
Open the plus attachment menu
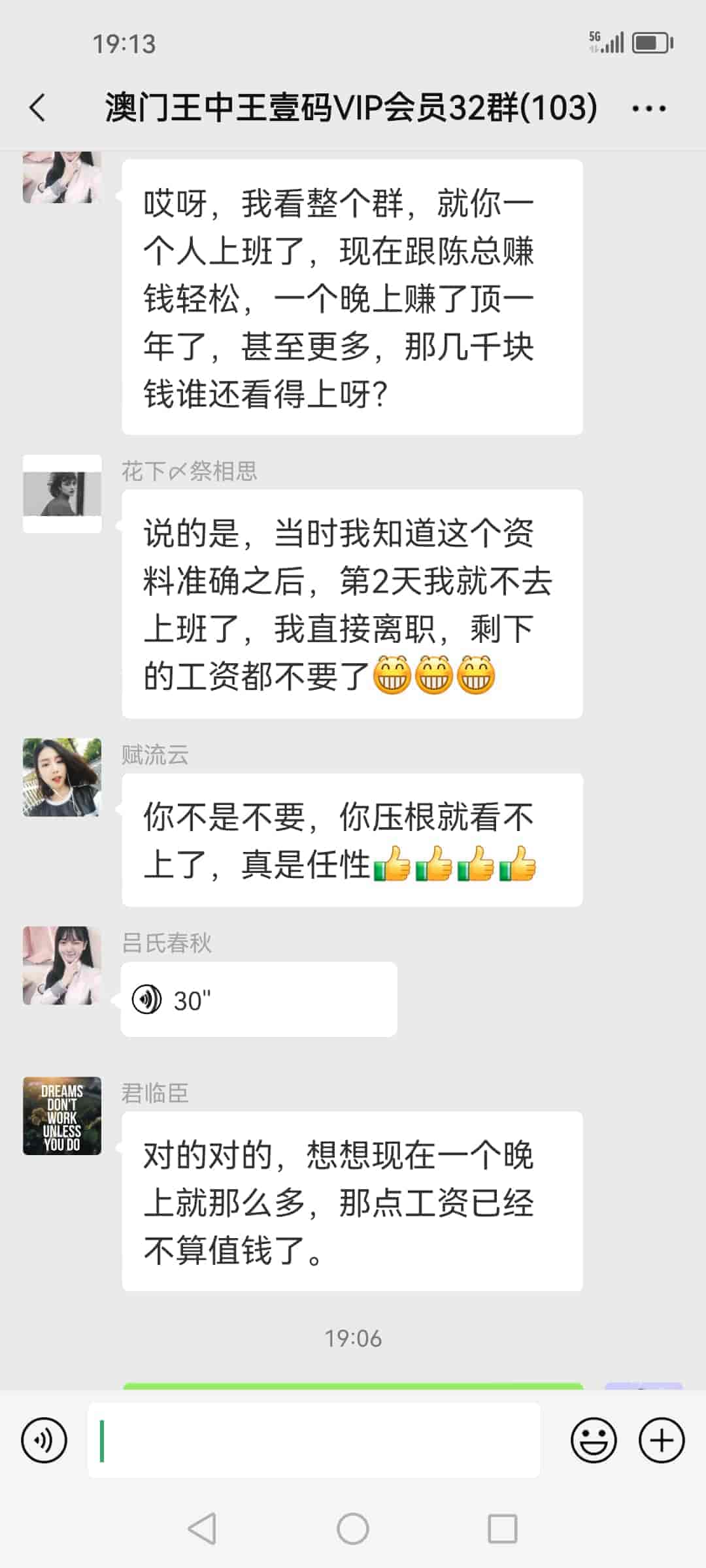661,1440
